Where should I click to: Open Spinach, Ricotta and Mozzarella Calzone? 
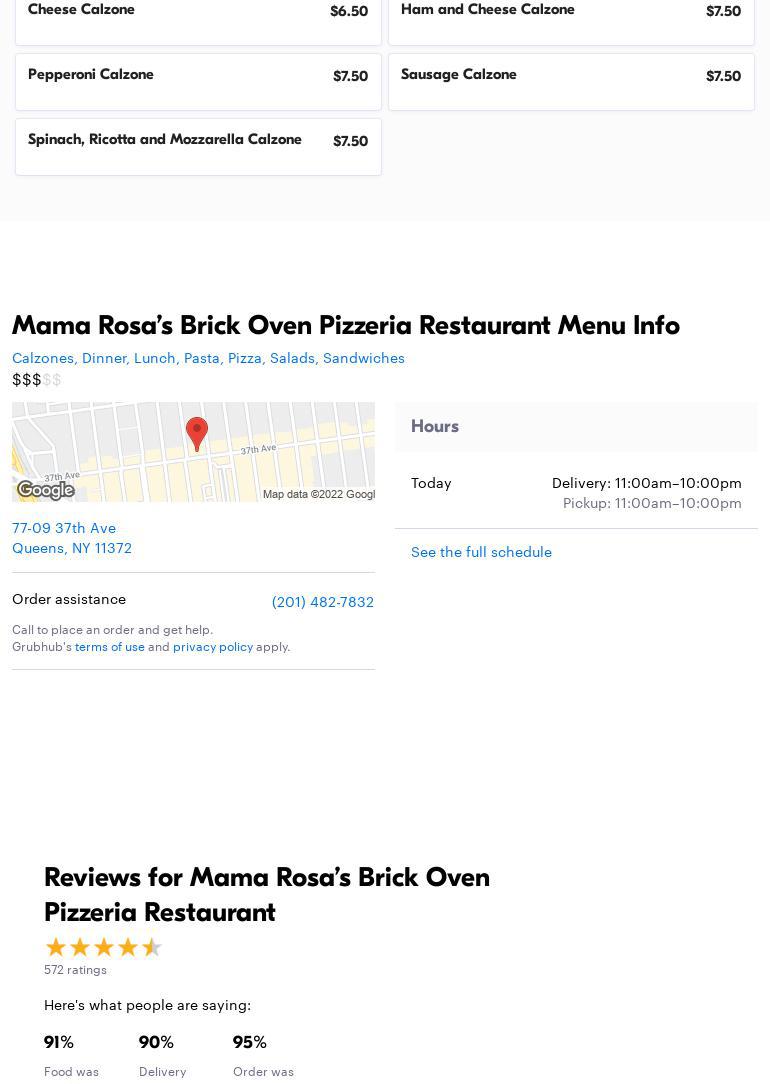point(198,146)
